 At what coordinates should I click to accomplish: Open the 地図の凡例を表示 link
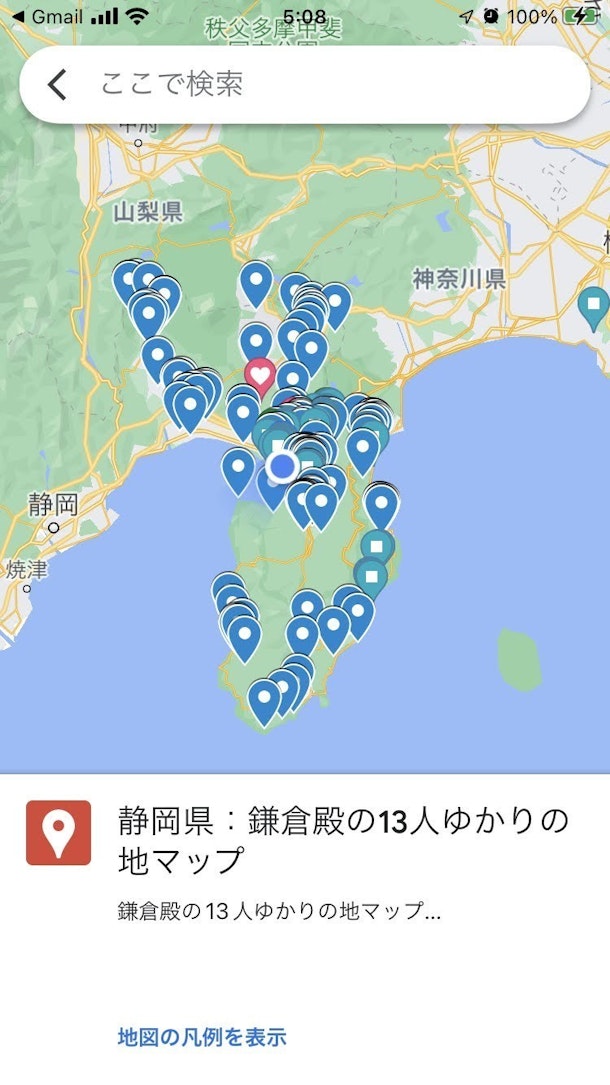click(x=202, y=1036)
